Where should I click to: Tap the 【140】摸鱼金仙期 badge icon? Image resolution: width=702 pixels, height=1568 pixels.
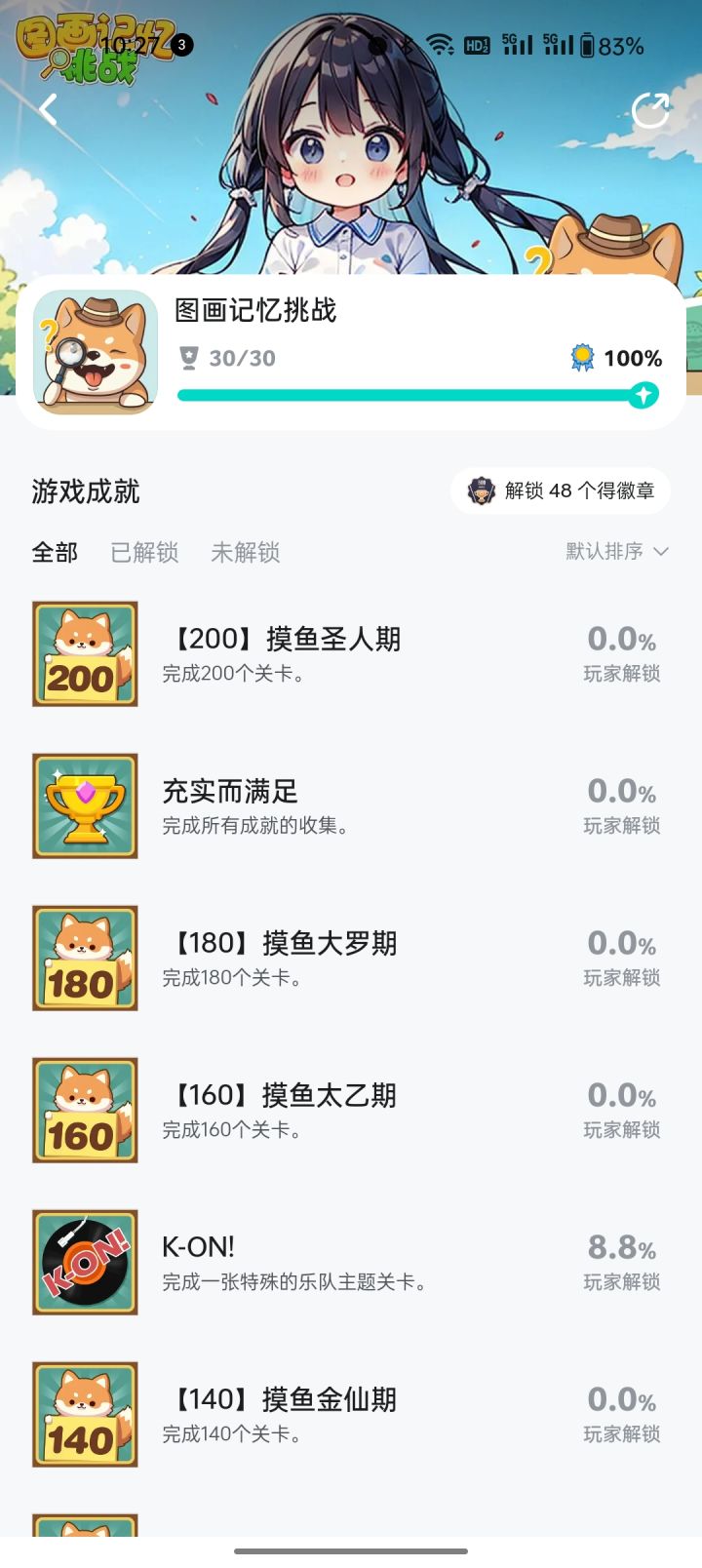click(84, 1414)
